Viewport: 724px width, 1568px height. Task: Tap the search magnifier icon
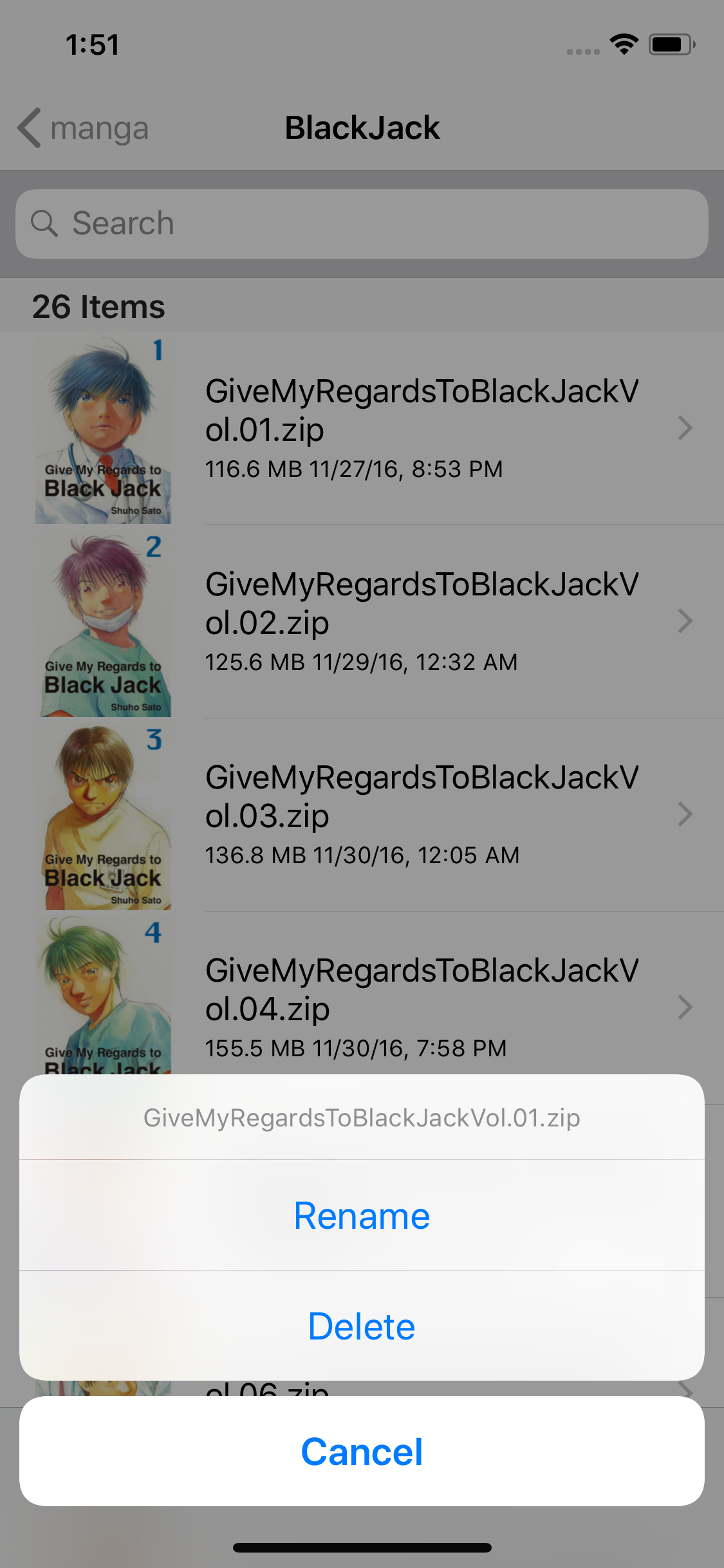click(46, 223)
